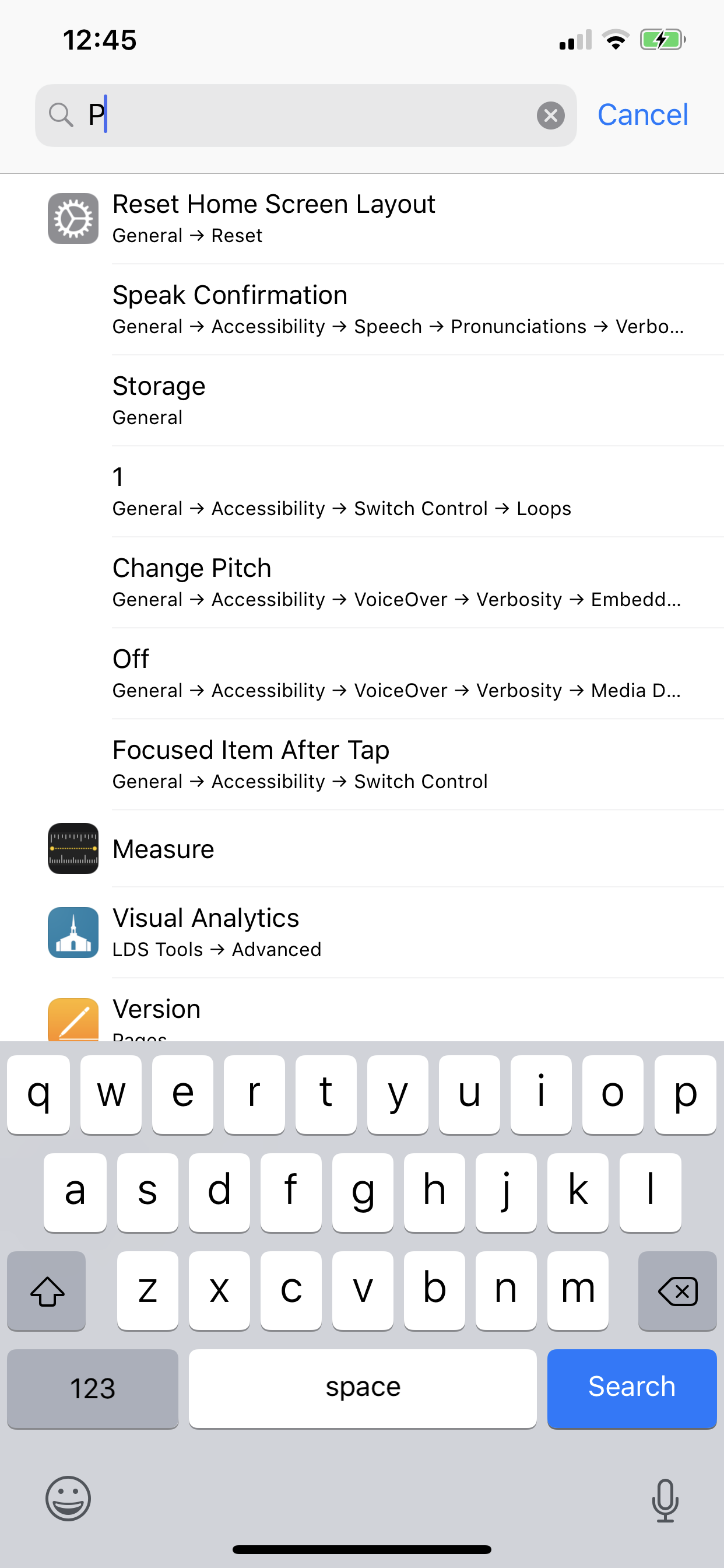Tap the search field containing P
The height and width of the screenshot is (1568, 724).
point(305,115)
